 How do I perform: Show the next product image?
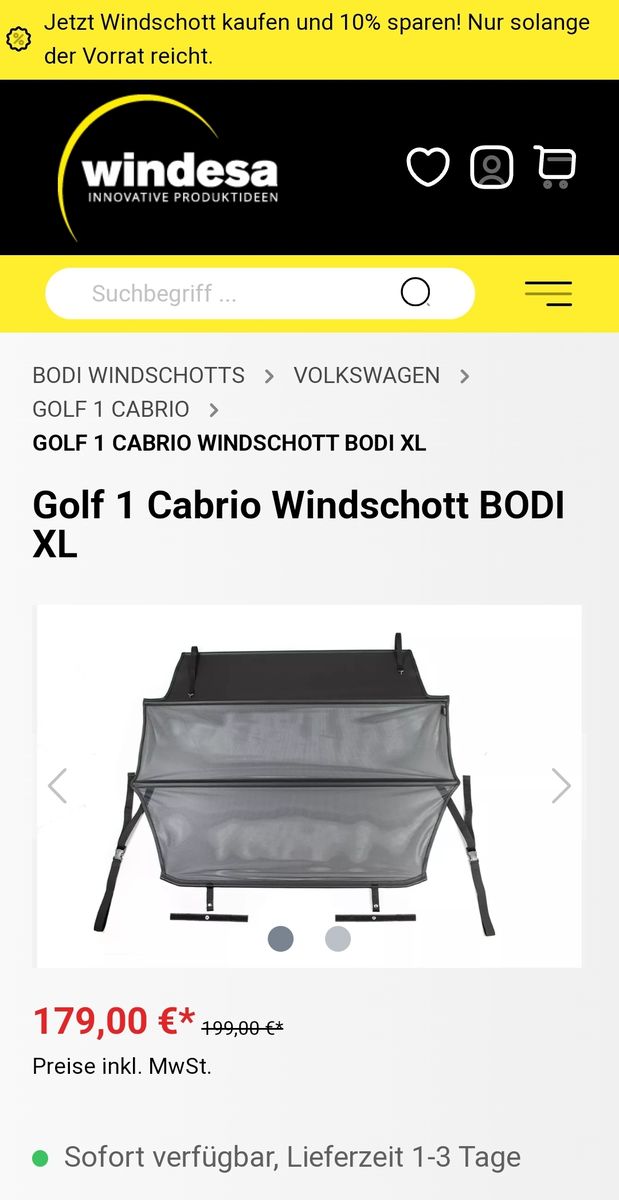pos(561,786)
